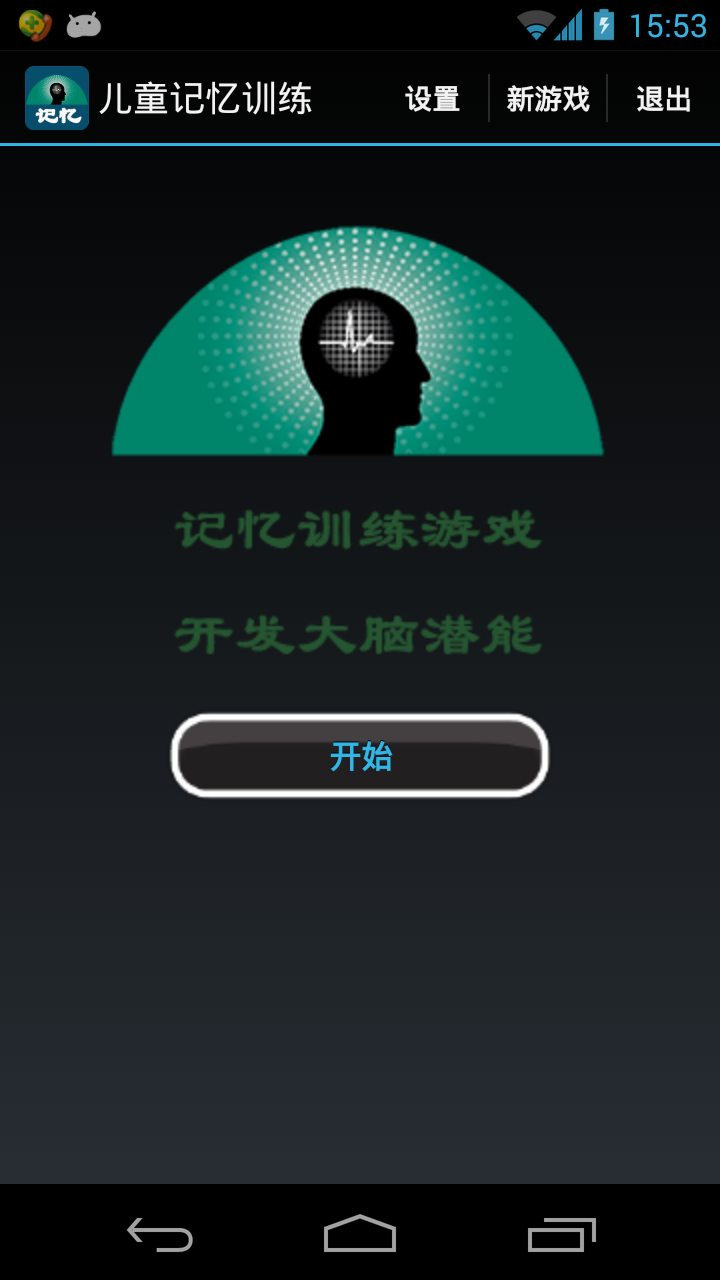720x1280 pixels.
Task: Open the recent apps overview
Action: (561, 1234)
